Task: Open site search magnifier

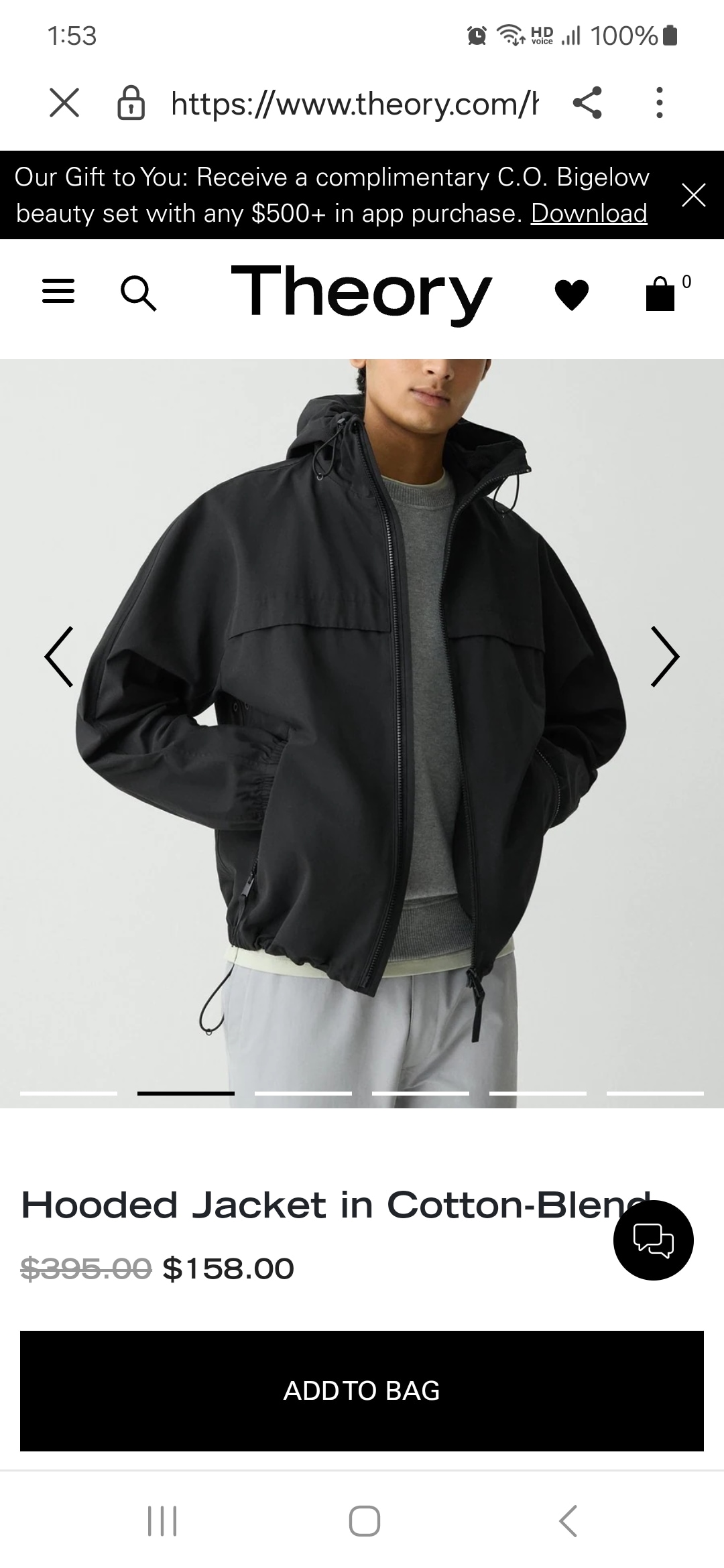Action: (138, 293)
